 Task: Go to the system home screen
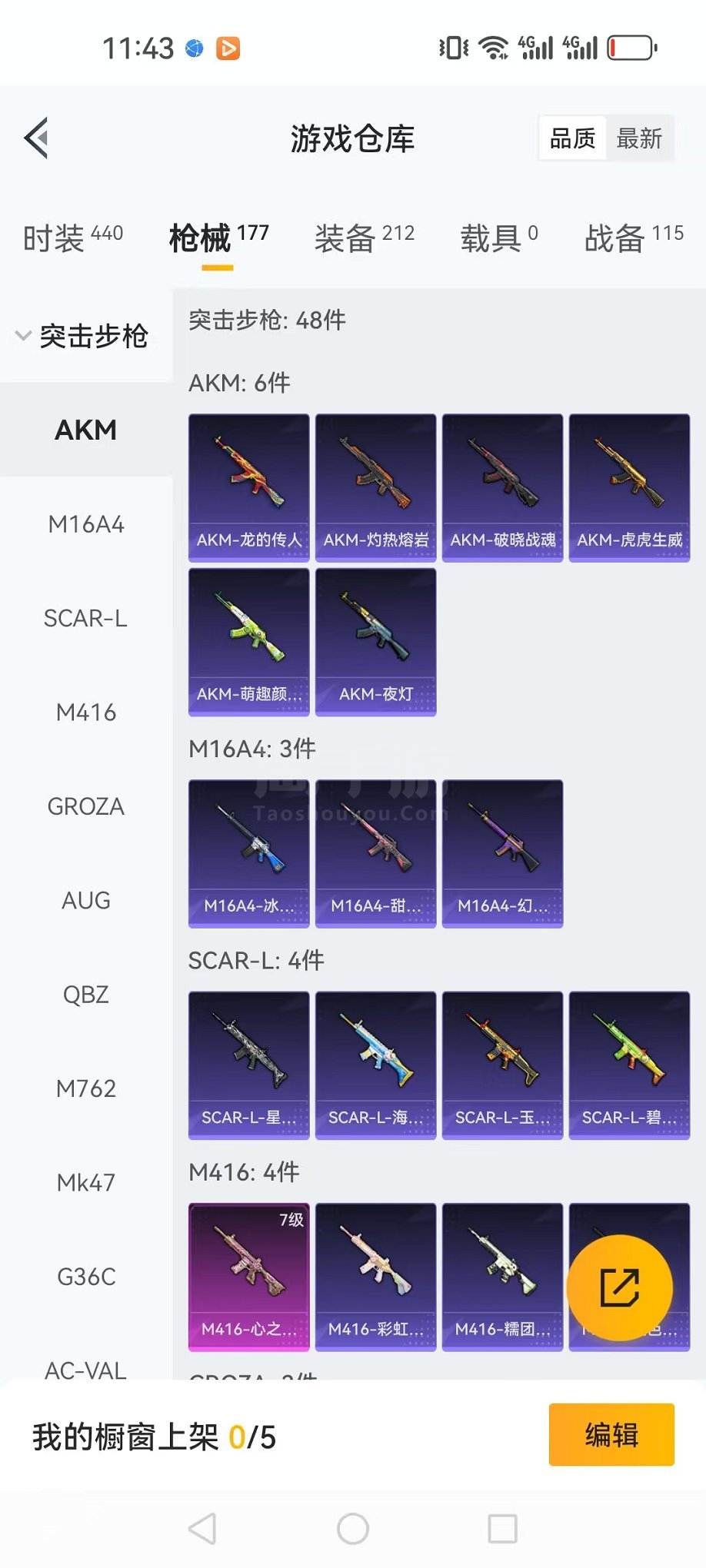click(x=352, y=1528)
